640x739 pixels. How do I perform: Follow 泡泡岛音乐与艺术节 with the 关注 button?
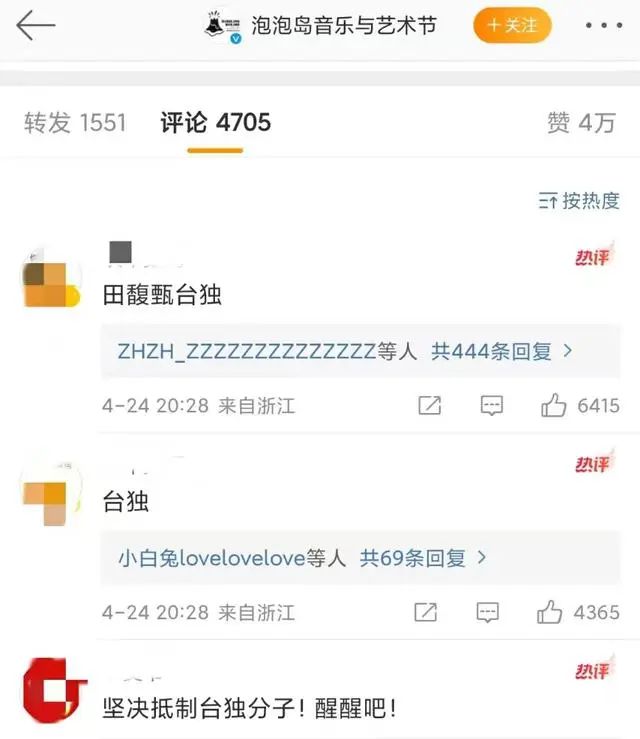(x=512, y=25)
